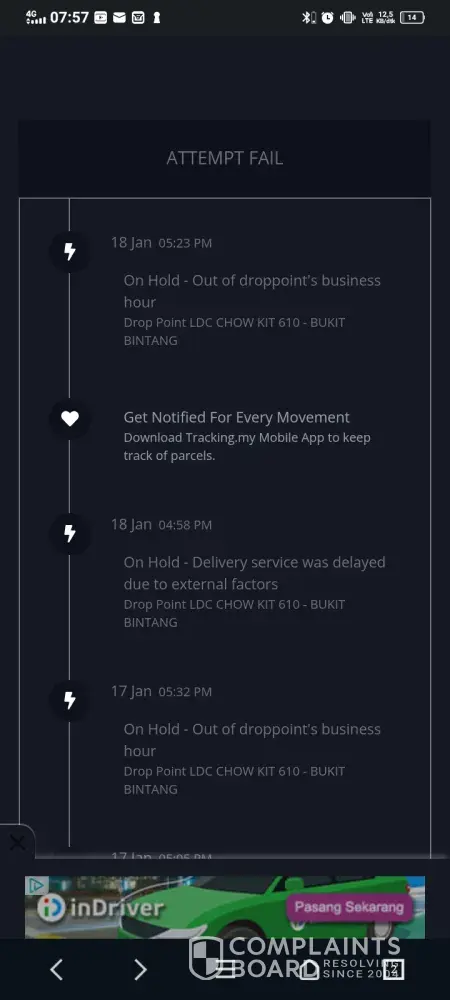Open Get Notified For Every Movement
450x1000 pixels.
coord(236,417)
